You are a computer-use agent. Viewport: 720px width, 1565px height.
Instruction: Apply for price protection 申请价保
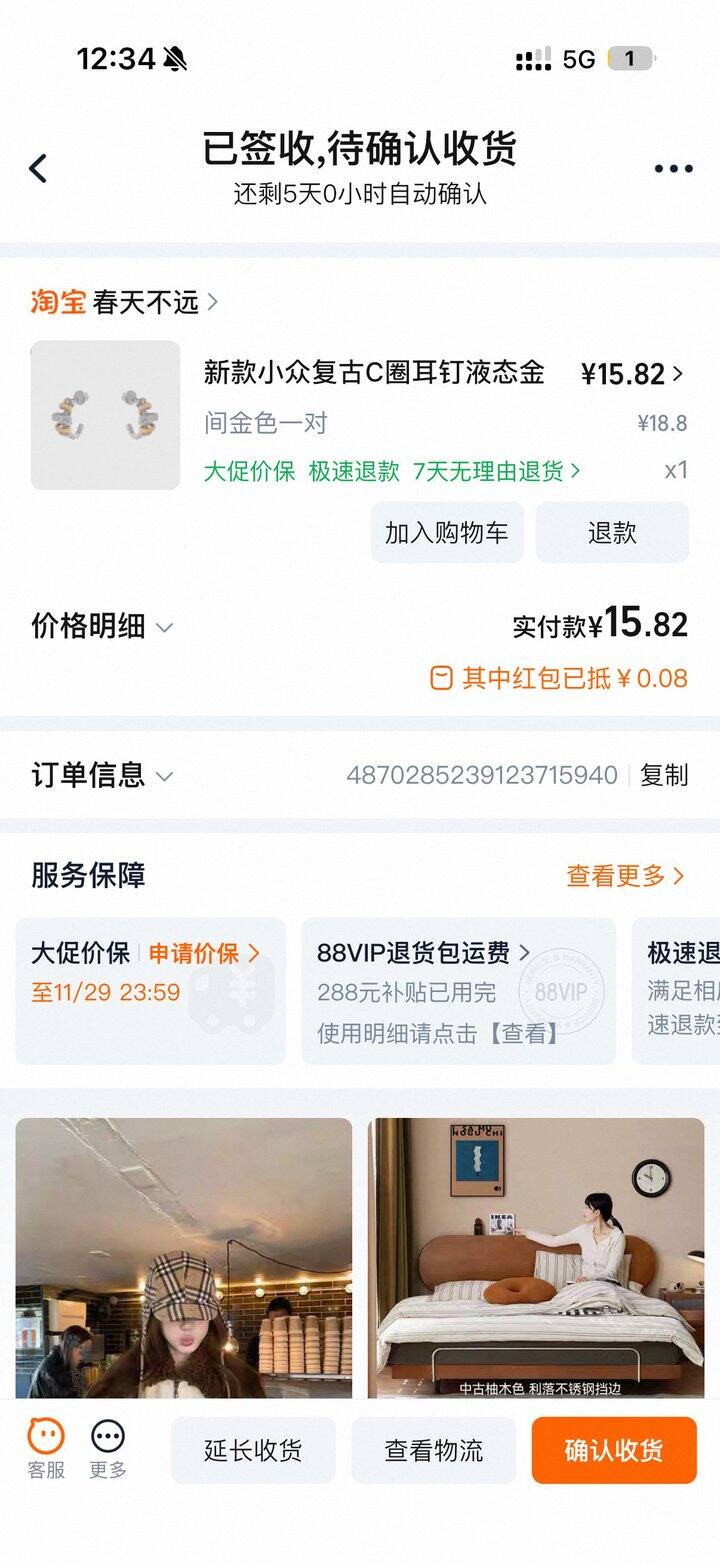click(203, 953)
